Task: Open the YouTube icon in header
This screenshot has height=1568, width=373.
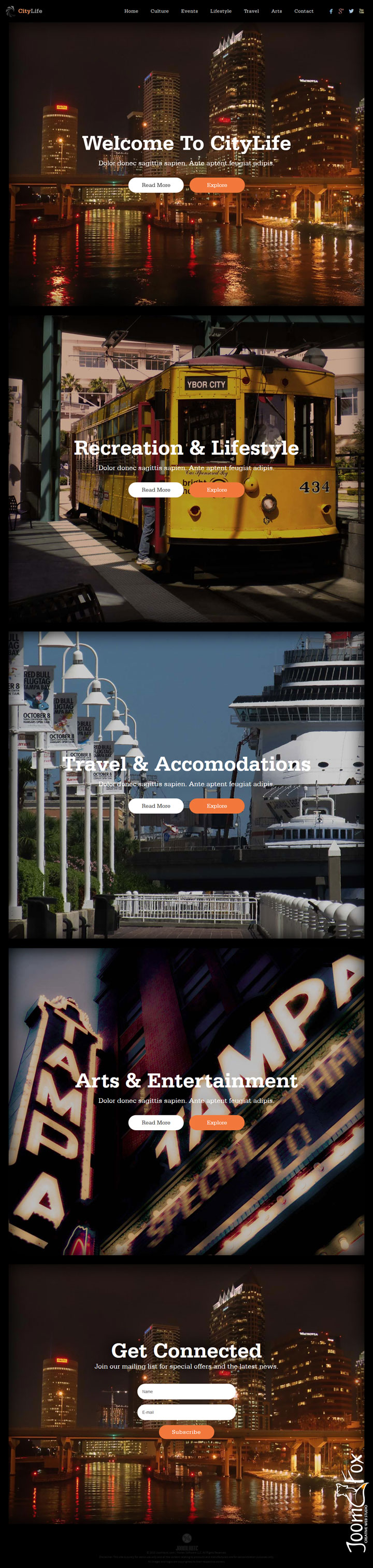Action: (x=361, y=11)
